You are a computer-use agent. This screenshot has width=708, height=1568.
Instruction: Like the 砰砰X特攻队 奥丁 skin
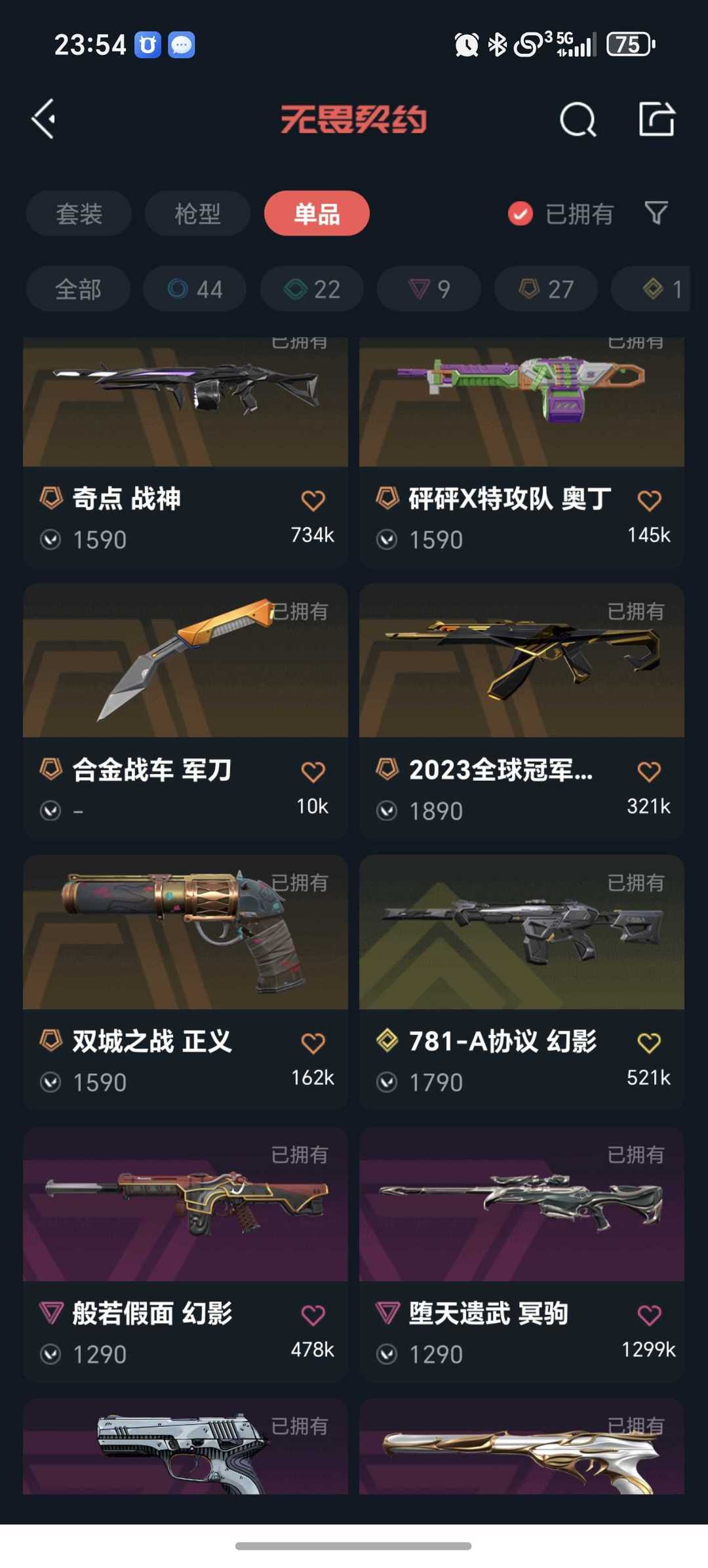(x=649, y=501)
